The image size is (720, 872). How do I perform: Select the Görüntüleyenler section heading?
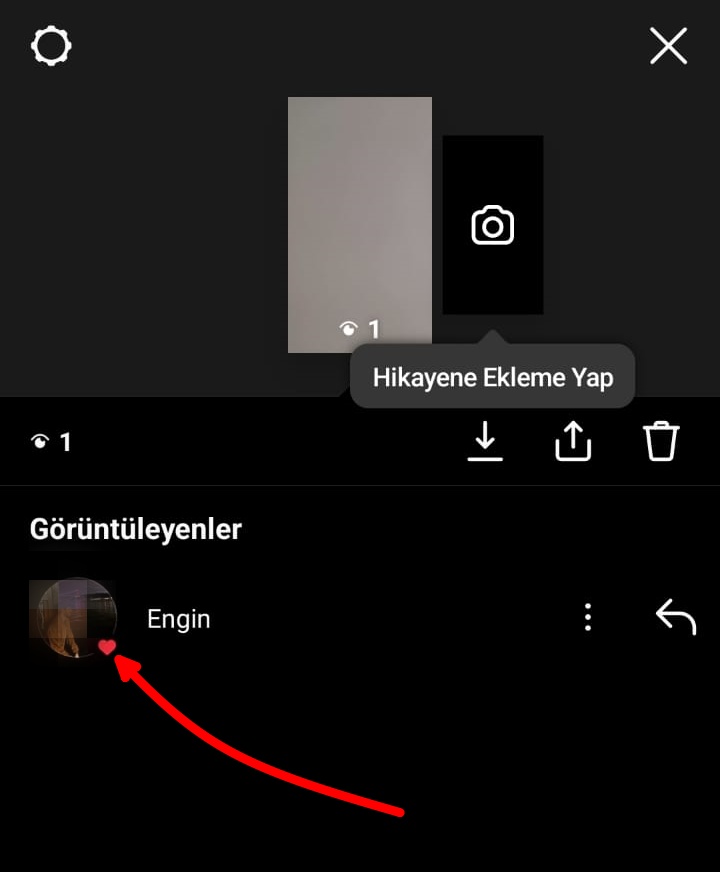(135, 529)
